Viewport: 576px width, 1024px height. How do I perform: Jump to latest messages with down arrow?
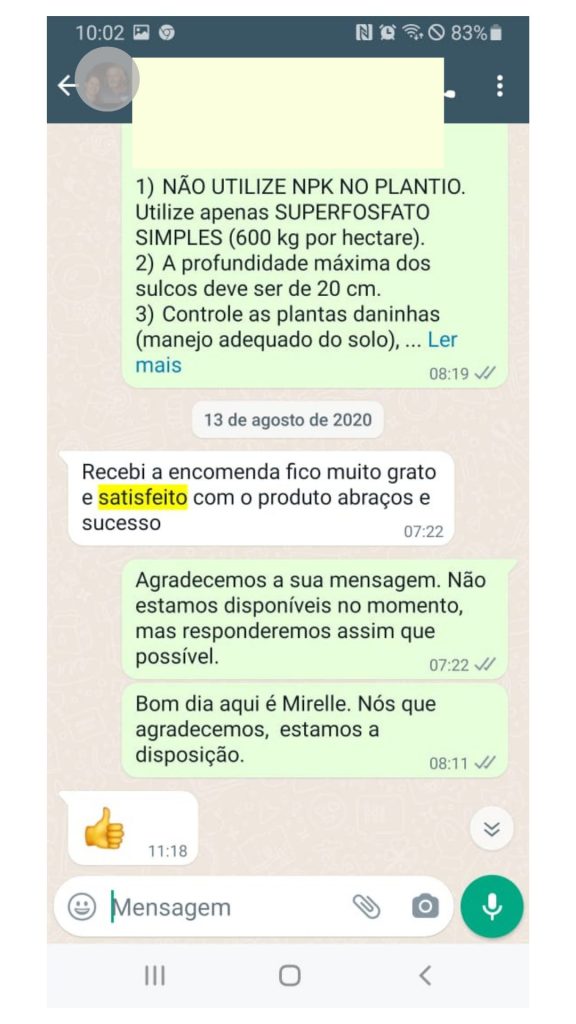[492, 829]
